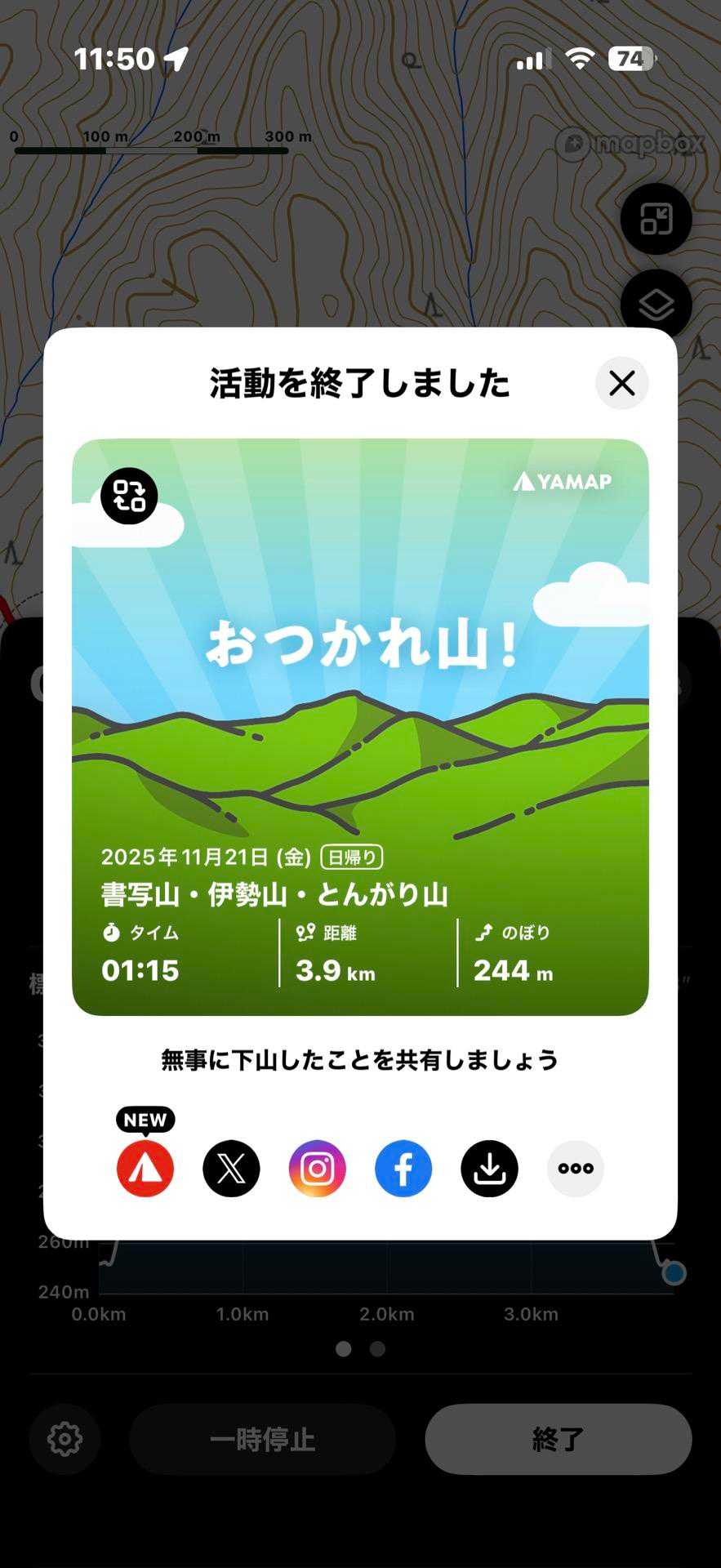Image resolution: width=721 pixels, height=1568 pixels.
Task: Share the hike on X
Action: 231,1169
